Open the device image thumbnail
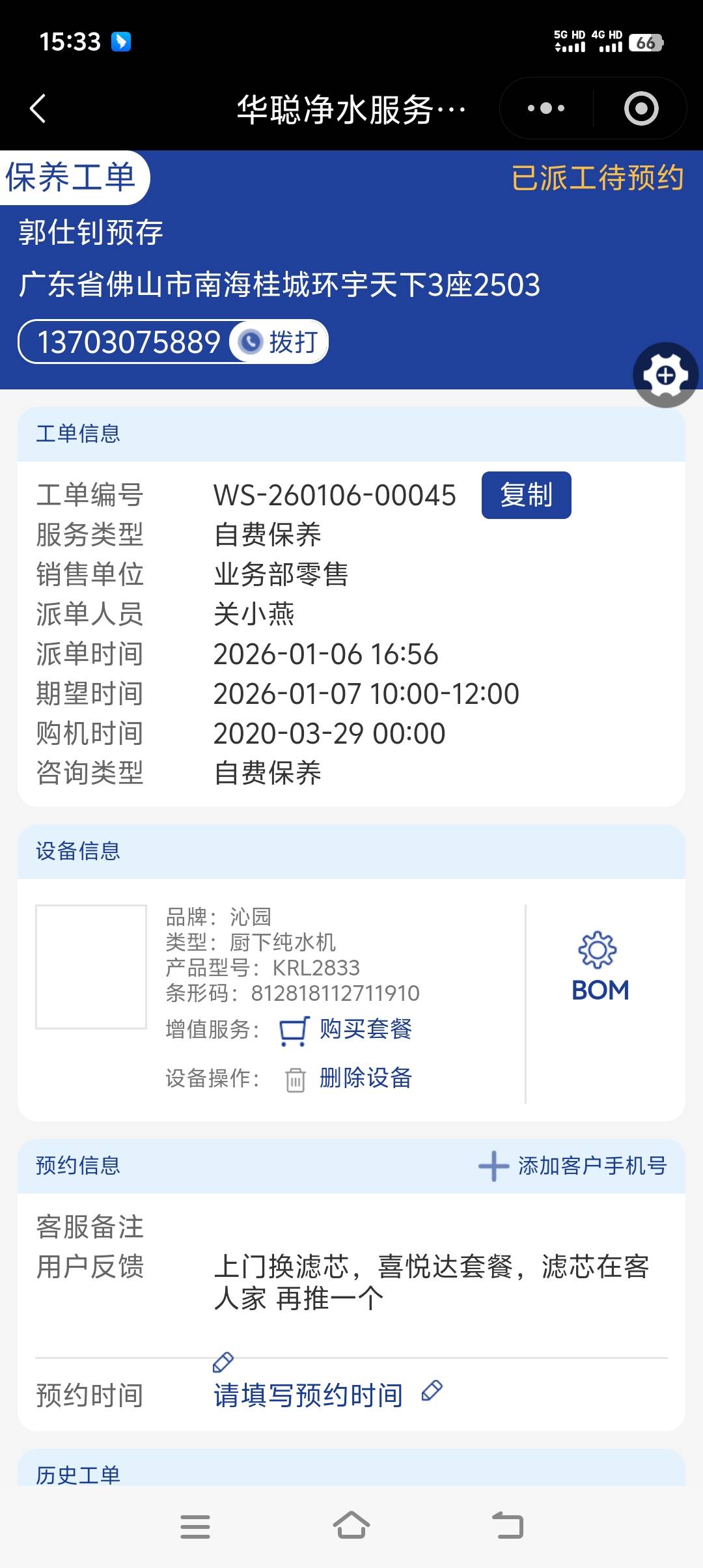The width and height of the screenshot is (703, 1568). click(91, 967)
